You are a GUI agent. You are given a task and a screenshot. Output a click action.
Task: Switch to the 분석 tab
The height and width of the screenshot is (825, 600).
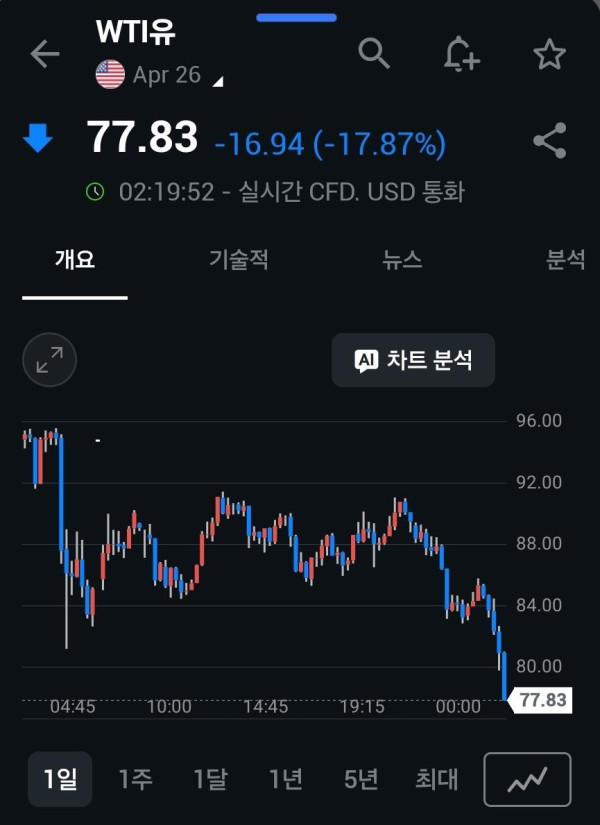click(x=566, y=260)
